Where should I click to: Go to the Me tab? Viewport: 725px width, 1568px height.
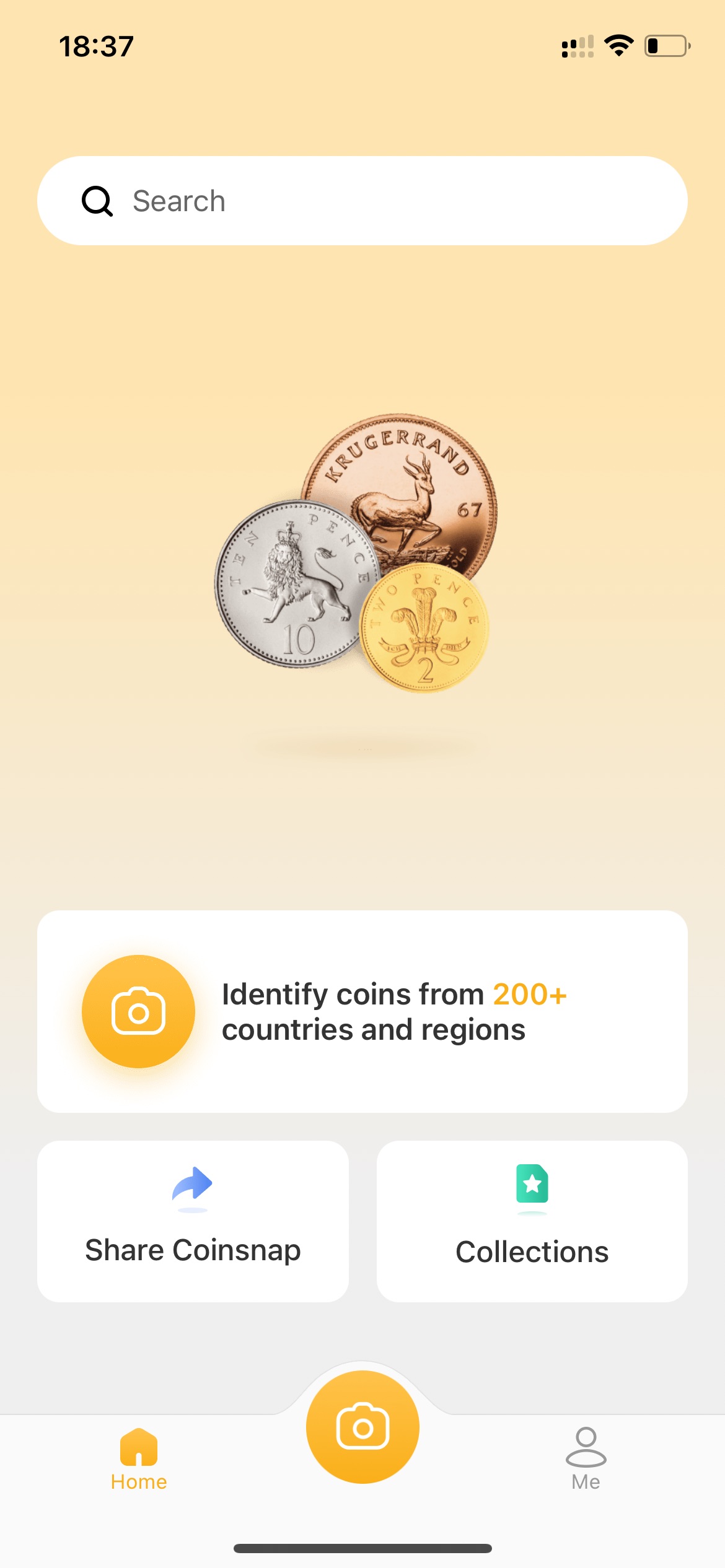[586, 1459]
